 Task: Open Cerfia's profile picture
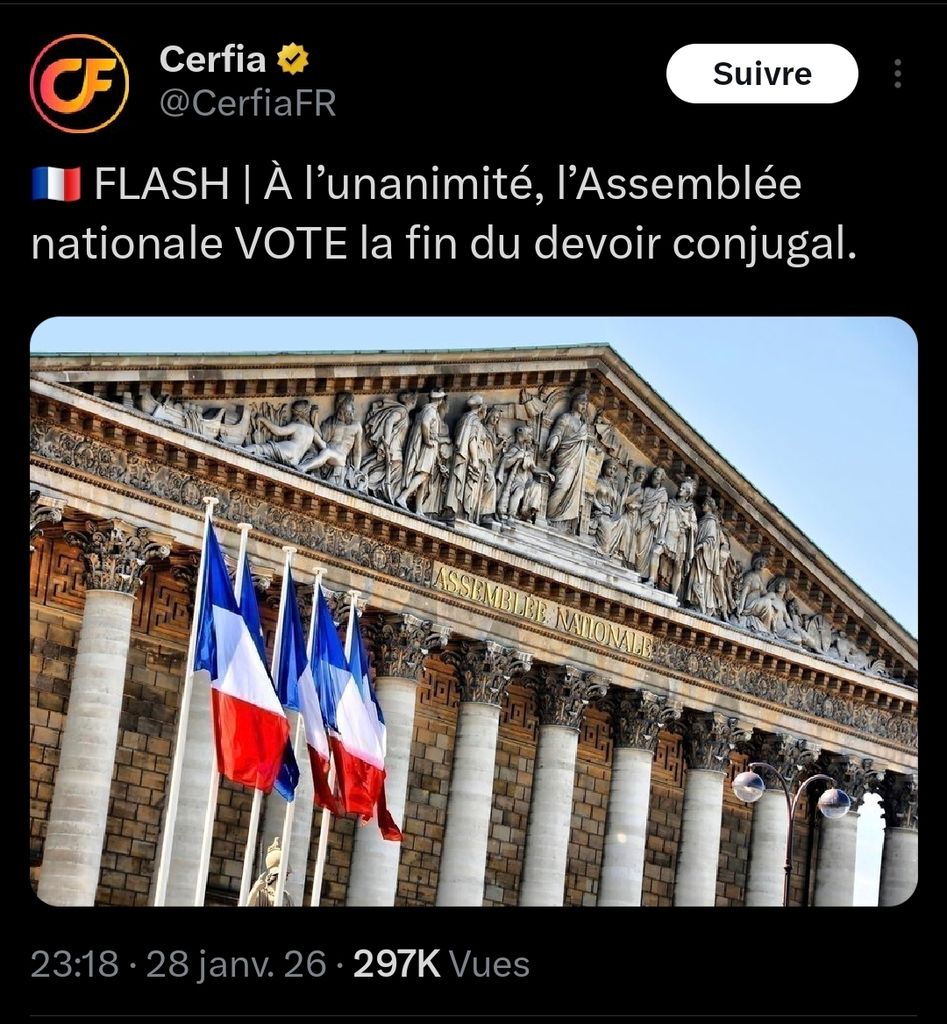coord(79,84)
